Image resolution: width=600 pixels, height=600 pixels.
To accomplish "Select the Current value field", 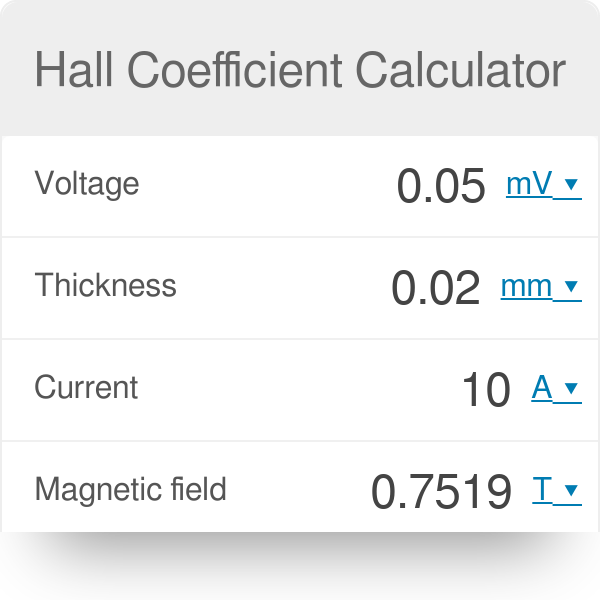I will pos(486,390).
